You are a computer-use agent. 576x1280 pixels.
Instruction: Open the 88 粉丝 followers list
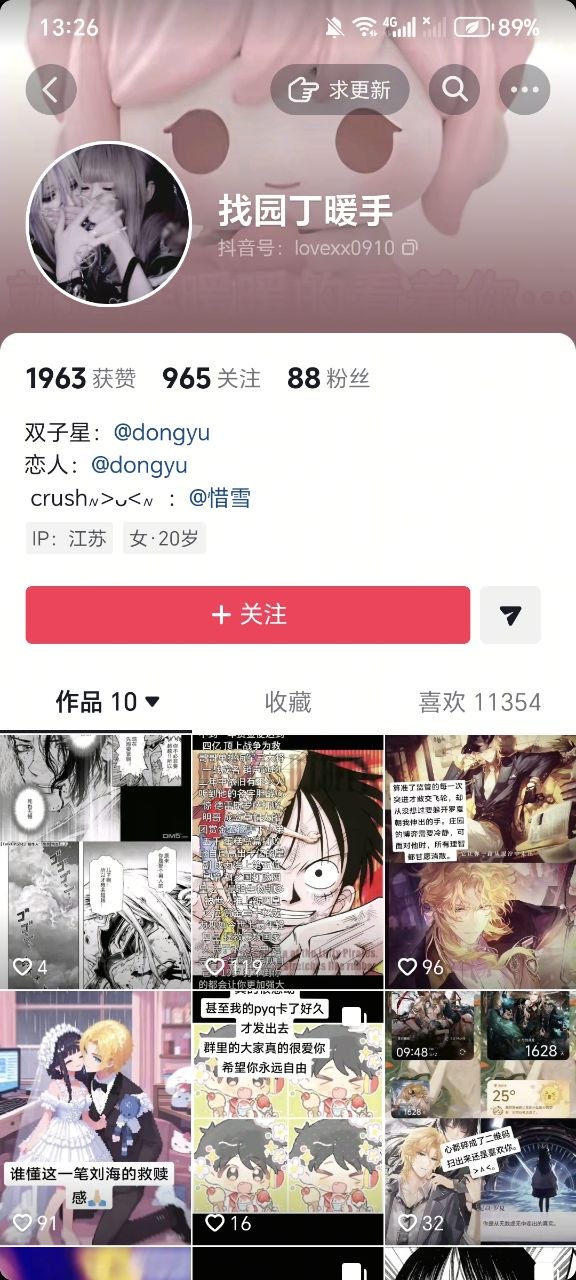pyautogui.click(x=328, y=378)
